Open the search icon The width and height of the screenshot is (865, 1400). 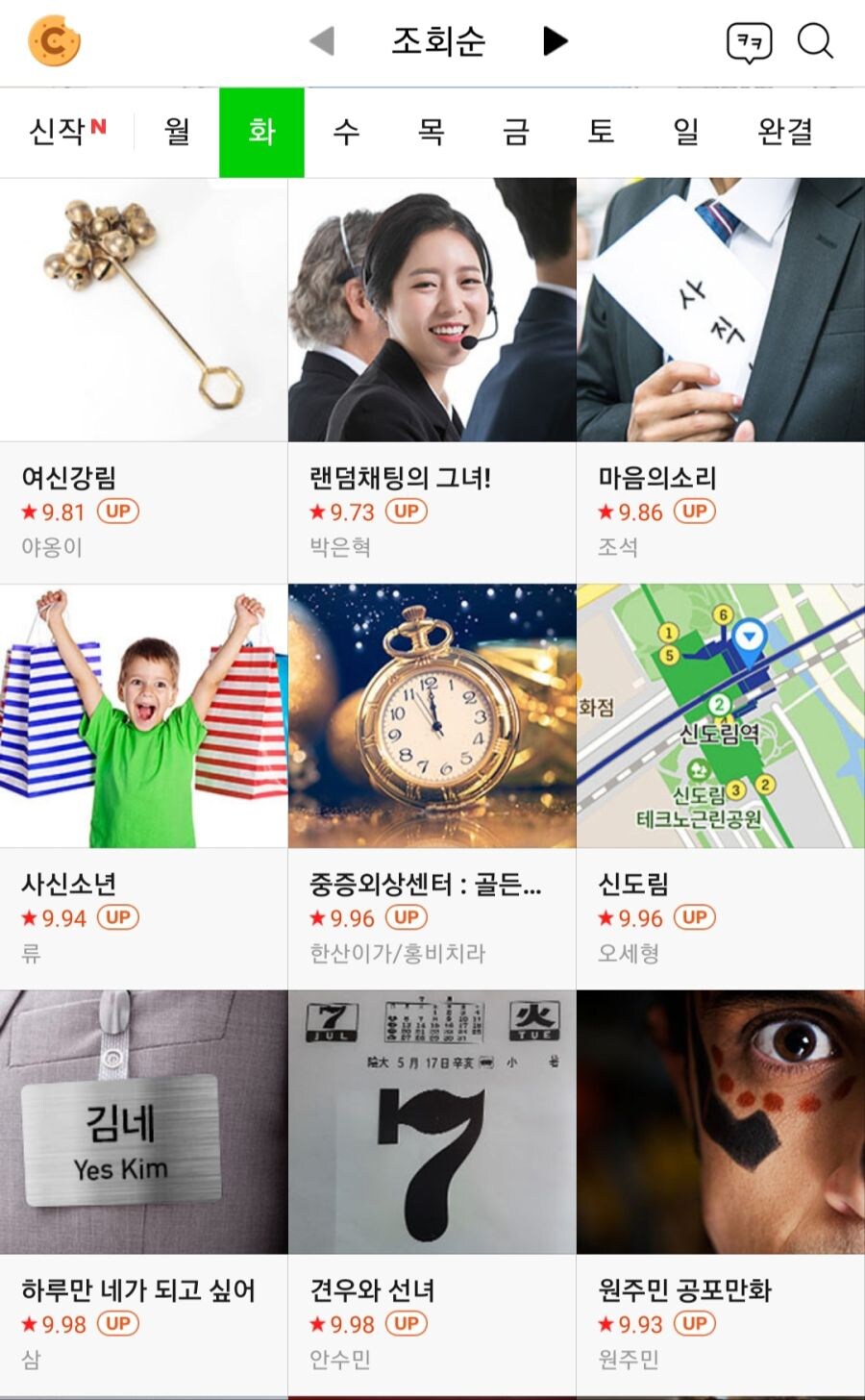tap(815, 41)
